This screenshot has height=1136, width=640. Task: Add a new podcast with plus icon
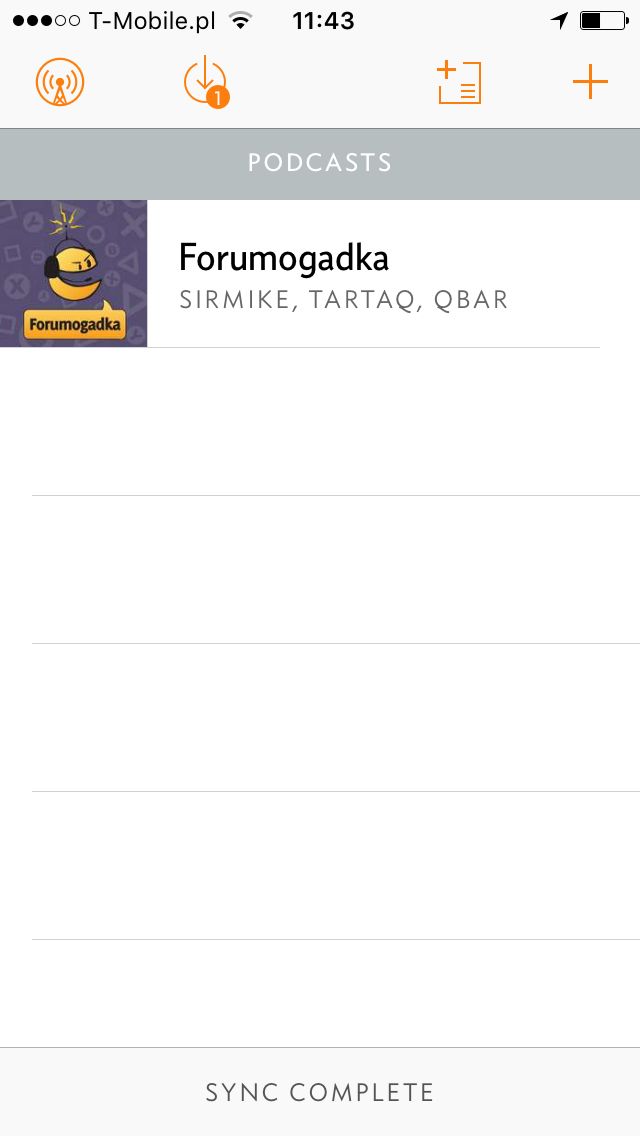point(590,82)
